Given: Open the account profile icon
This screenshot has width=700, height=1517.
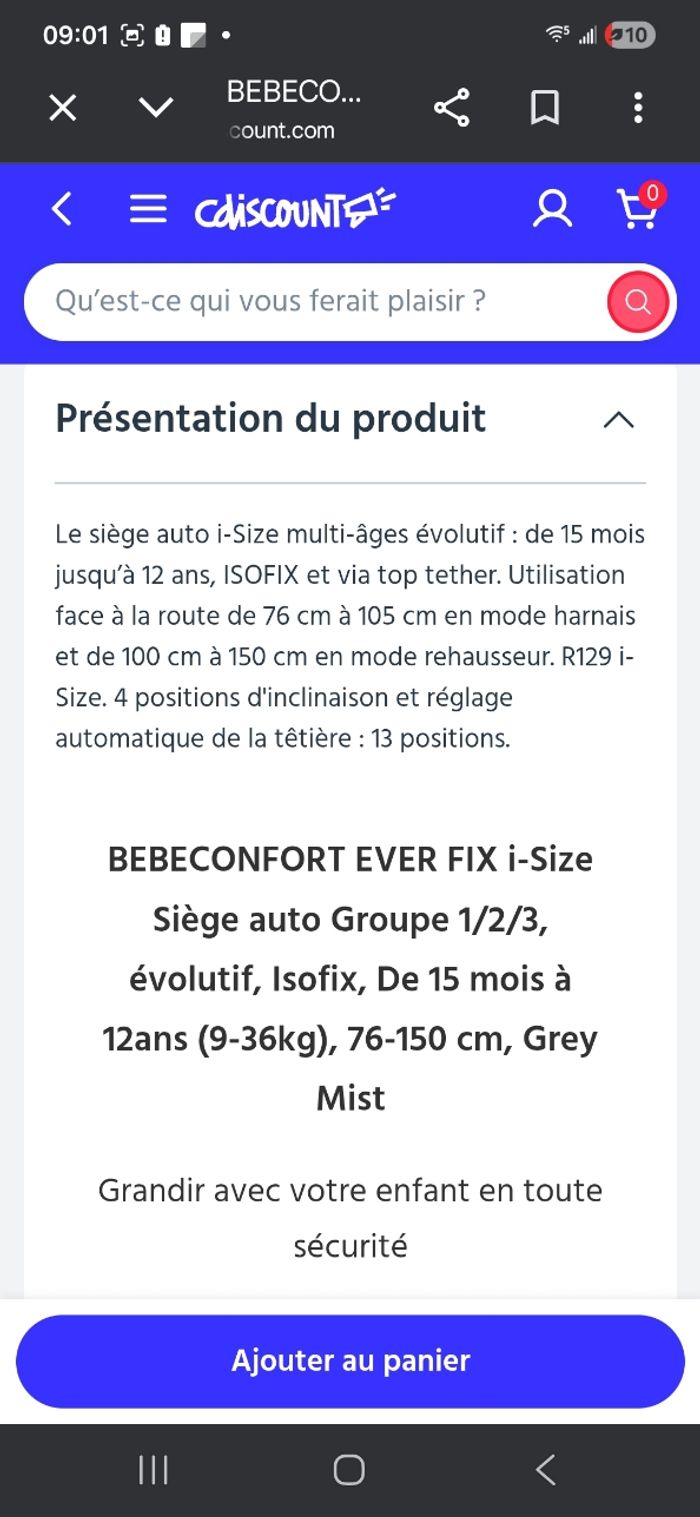Looking at the screenshot, I should (x=552, y=209).
